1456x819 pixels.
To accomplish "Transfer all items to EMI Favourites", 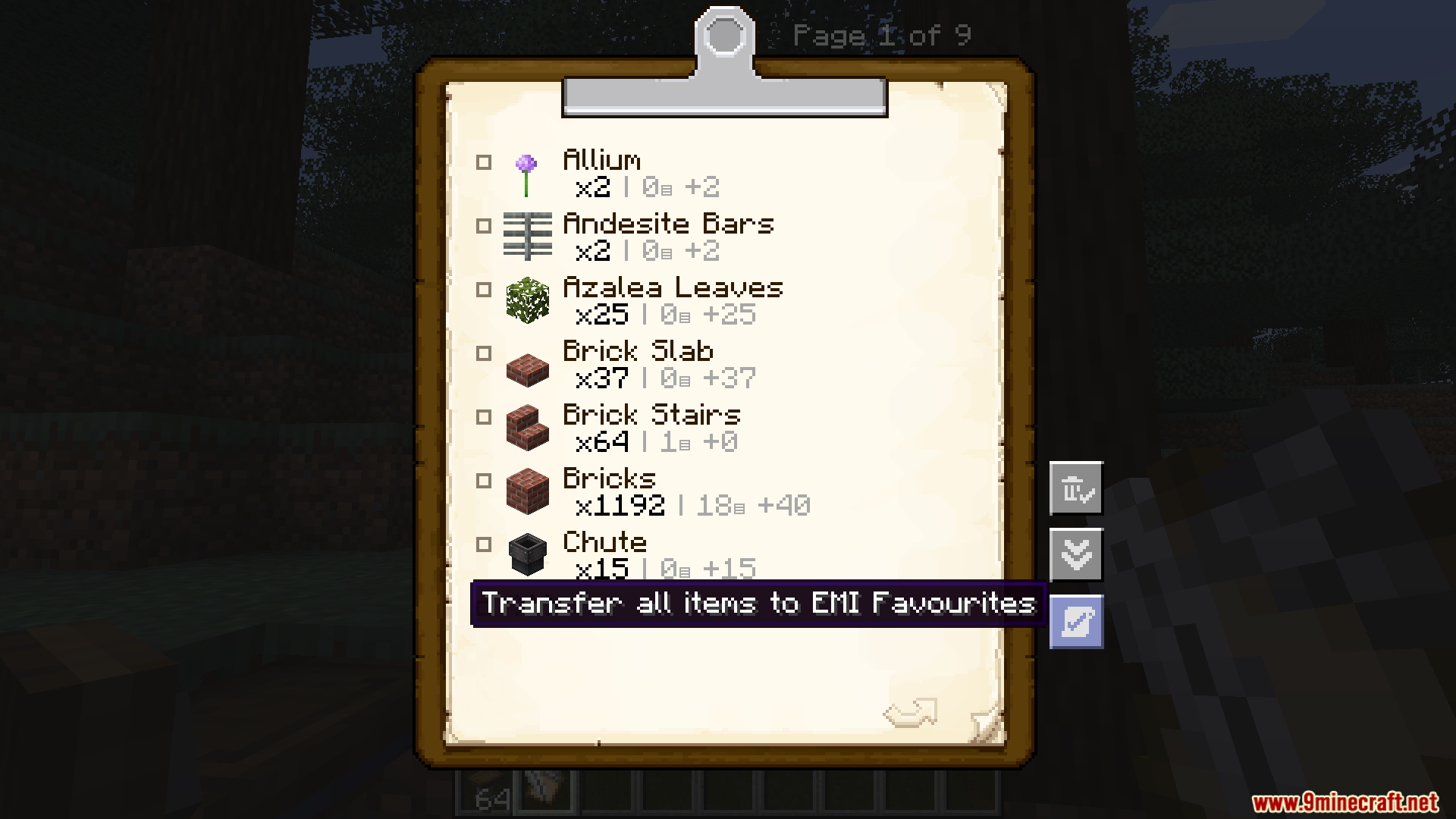I will (x=1076, y=623).
